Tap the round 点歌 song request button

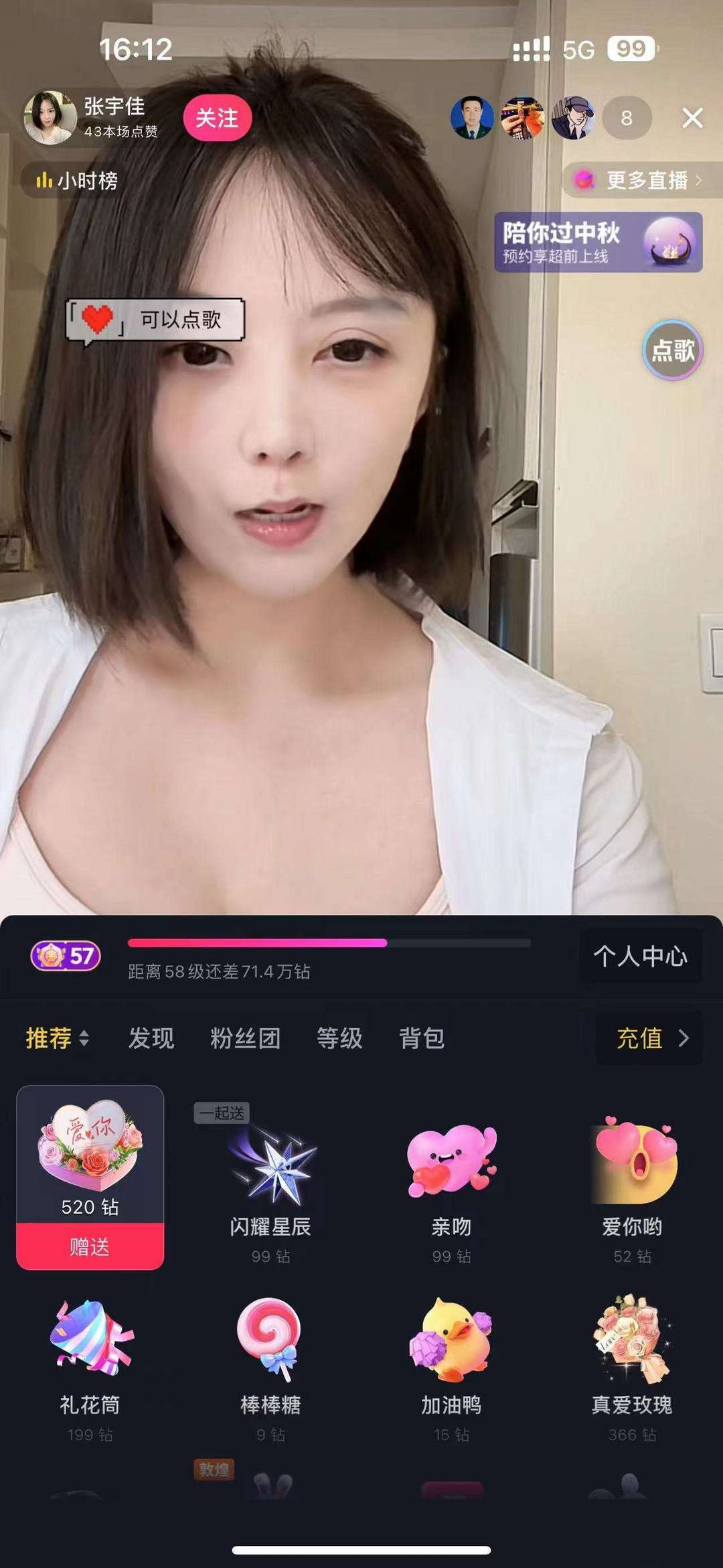pyautogui.click(x=673, y=350)
